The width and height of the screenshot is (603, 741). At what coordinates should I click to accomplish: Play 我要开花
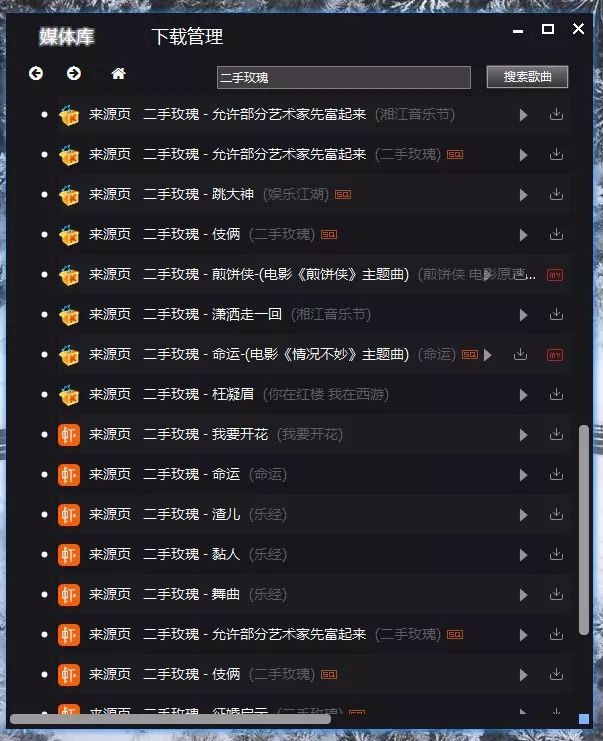[x=523, y=435]
